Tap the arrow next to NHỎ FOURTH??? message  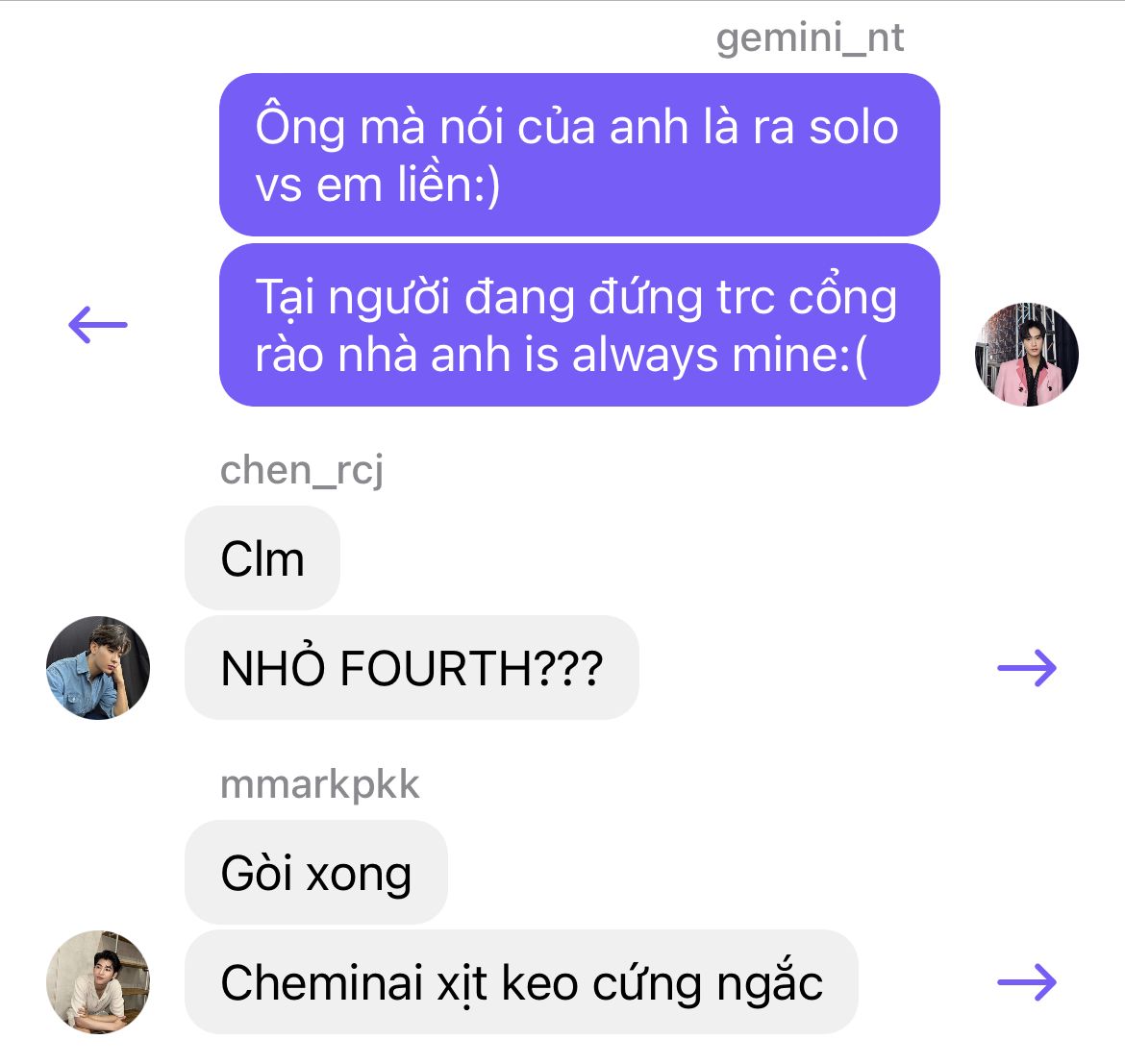[1027, 667]
